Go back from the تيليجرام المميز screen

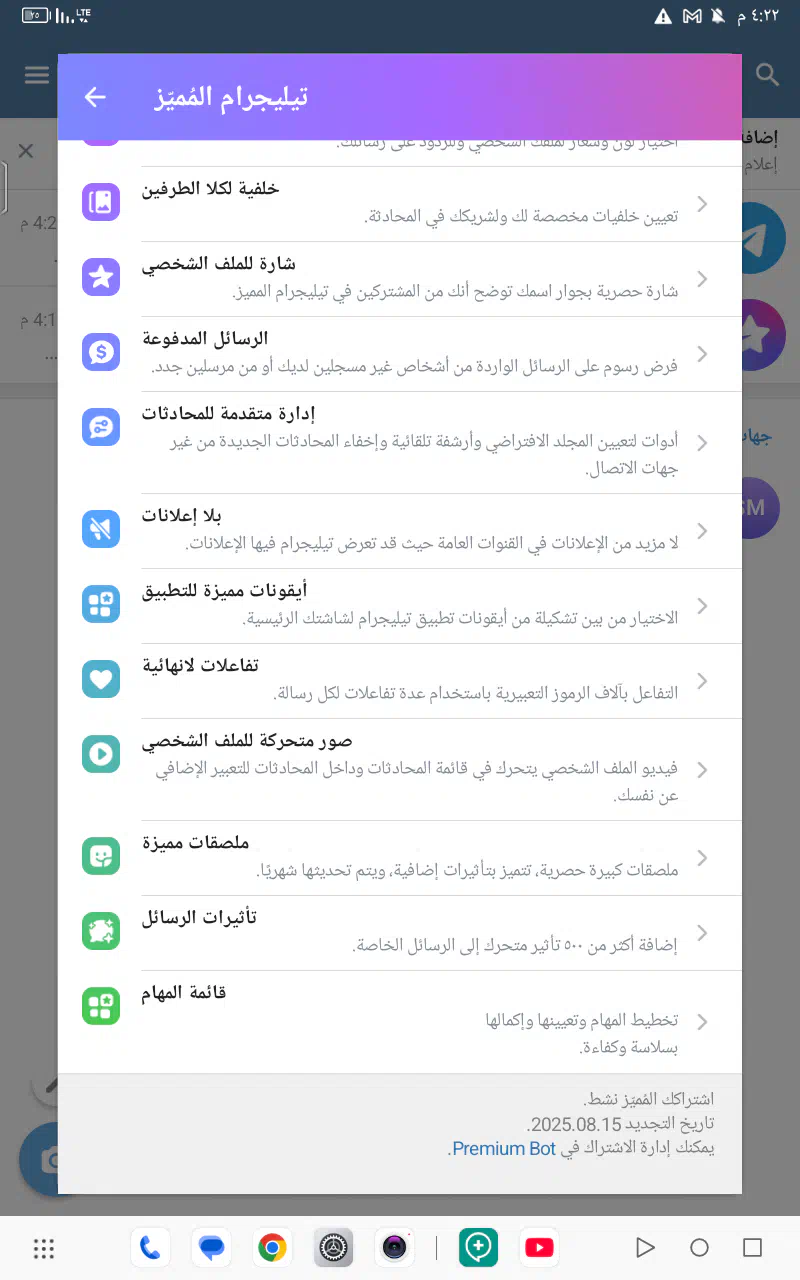coord(95,97)
